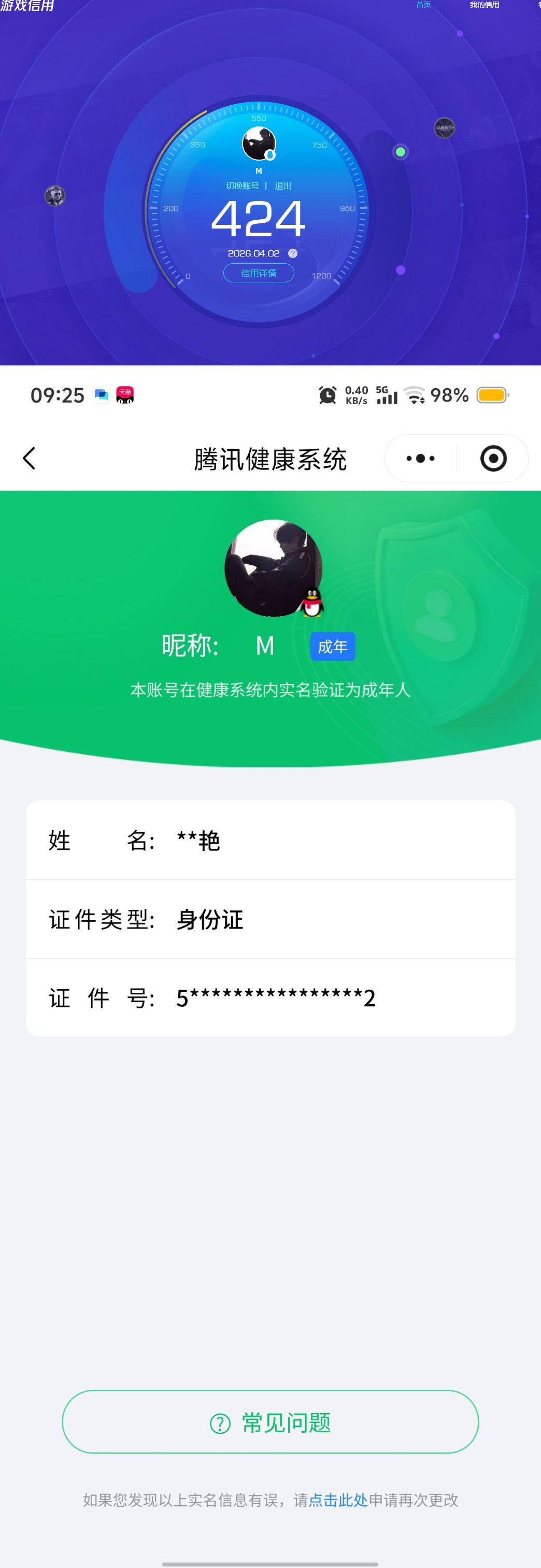Open the 天猫 icon in the status bar

pyautogui.click(x=125, y=394)
